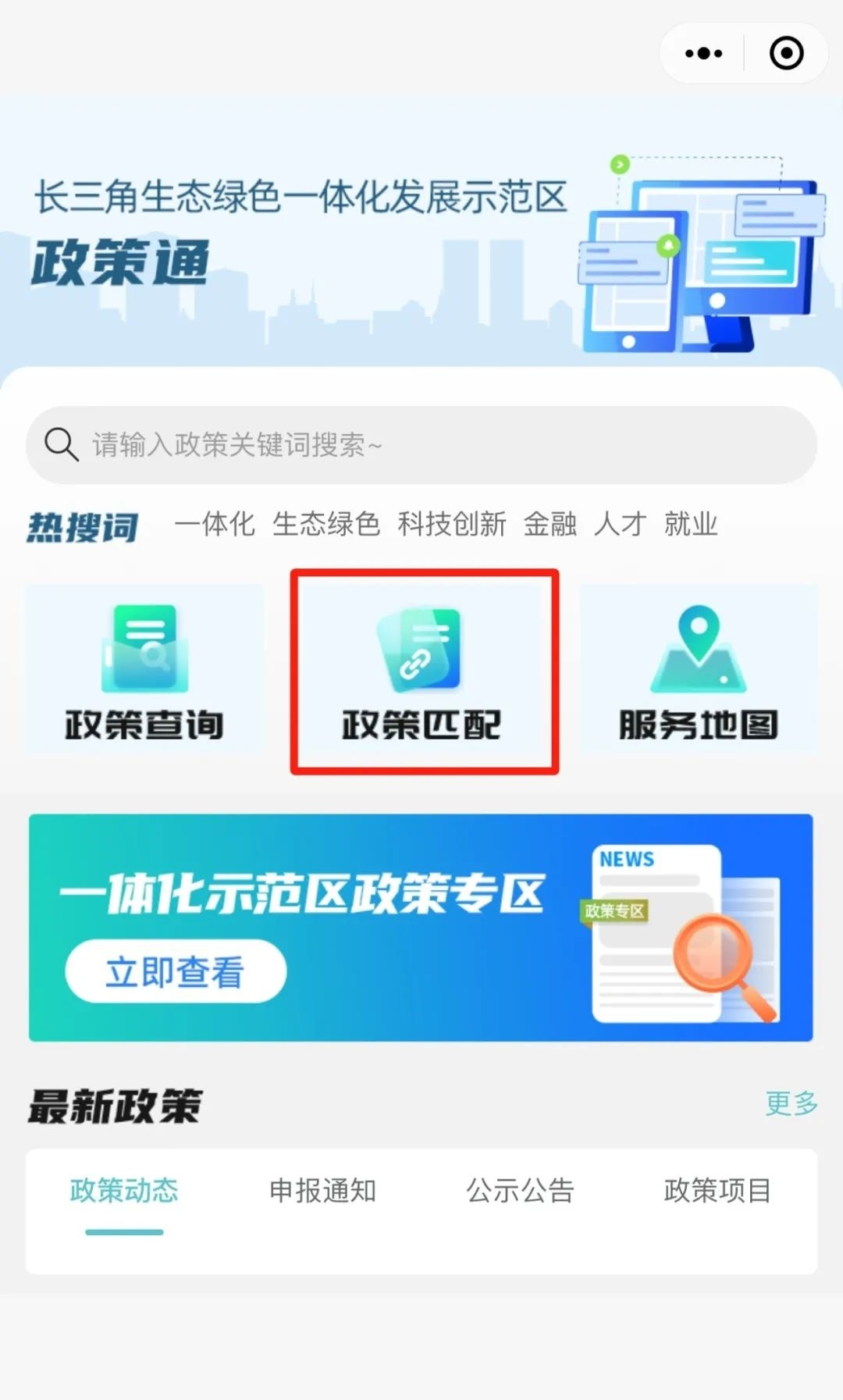Select the hot search word 一体化
This screenshot has width=843, height=1400.
point(215,524)
